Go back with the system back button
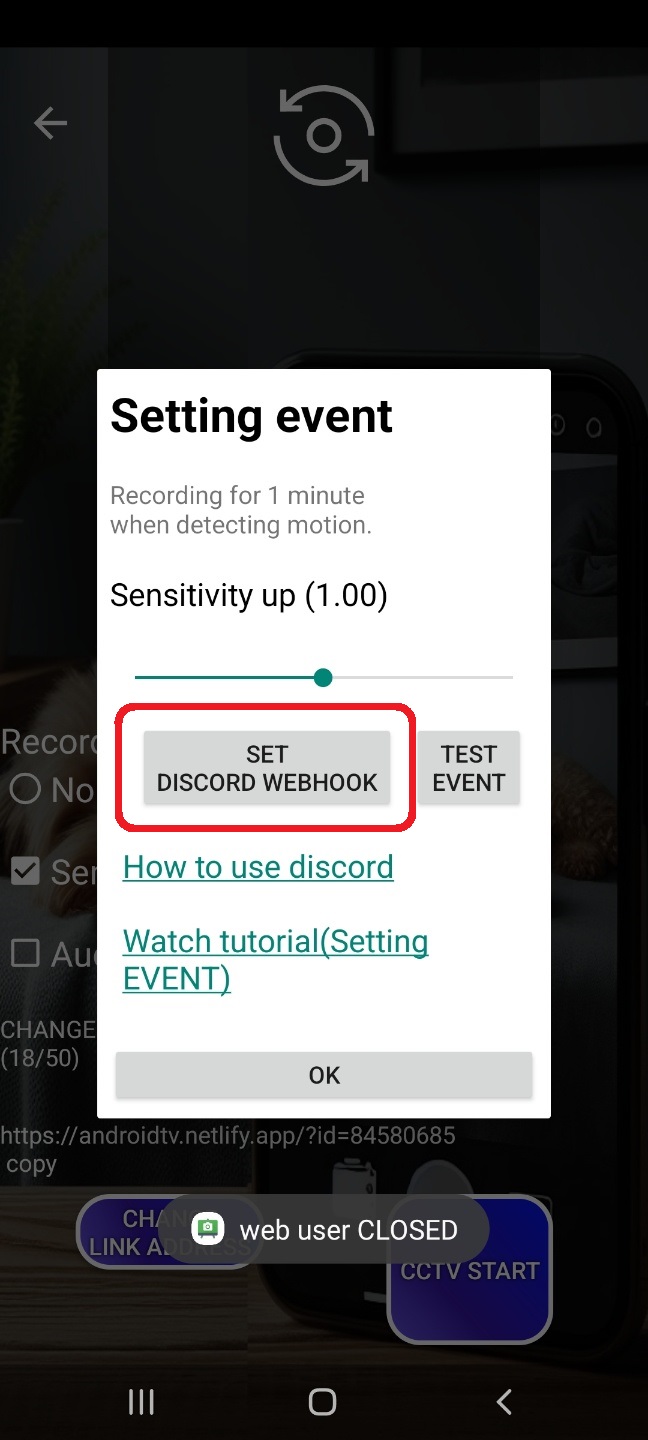648x1440 pixels. click(504, 1402)
